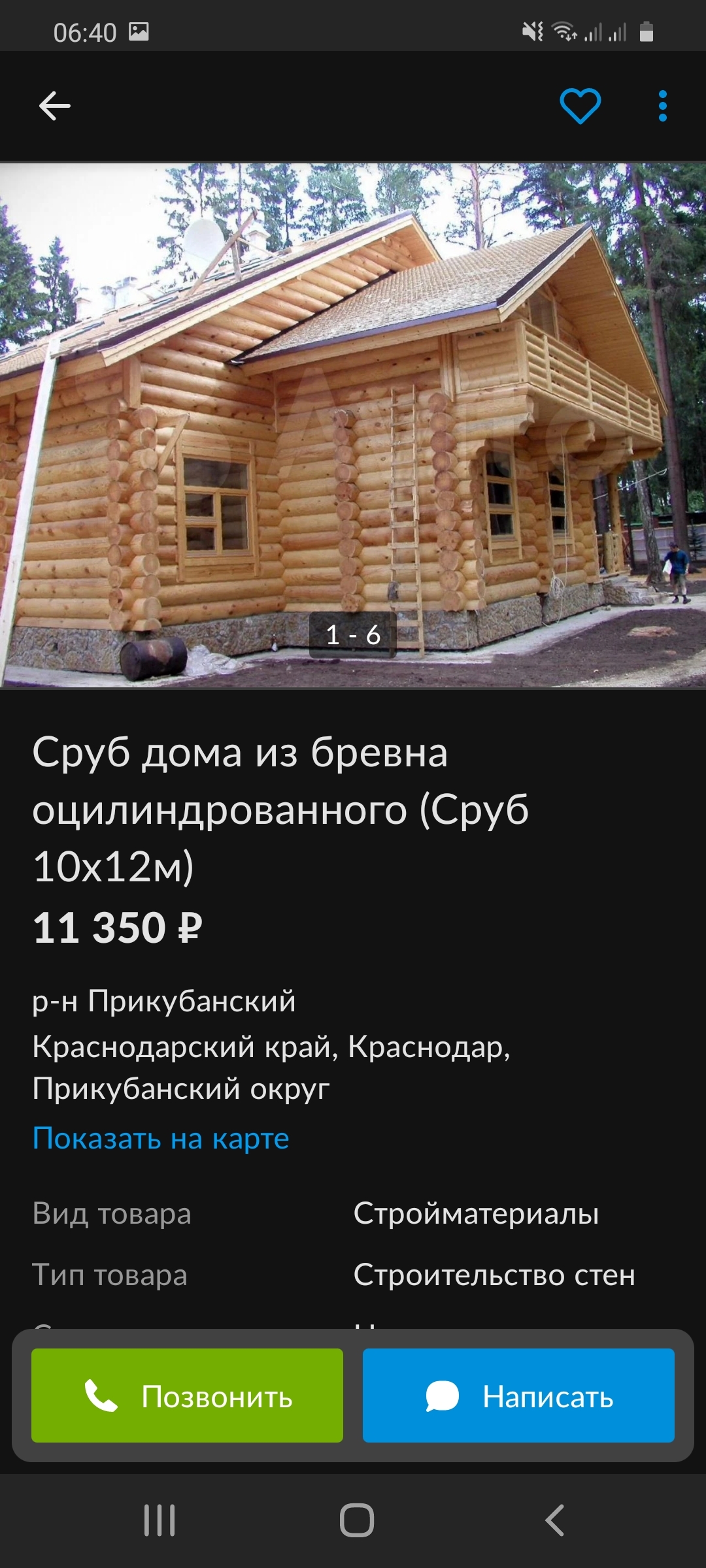Open recent apps from the navigation bar
Viewport: 706px width, 1568px height.
[x=160, y=1520]
